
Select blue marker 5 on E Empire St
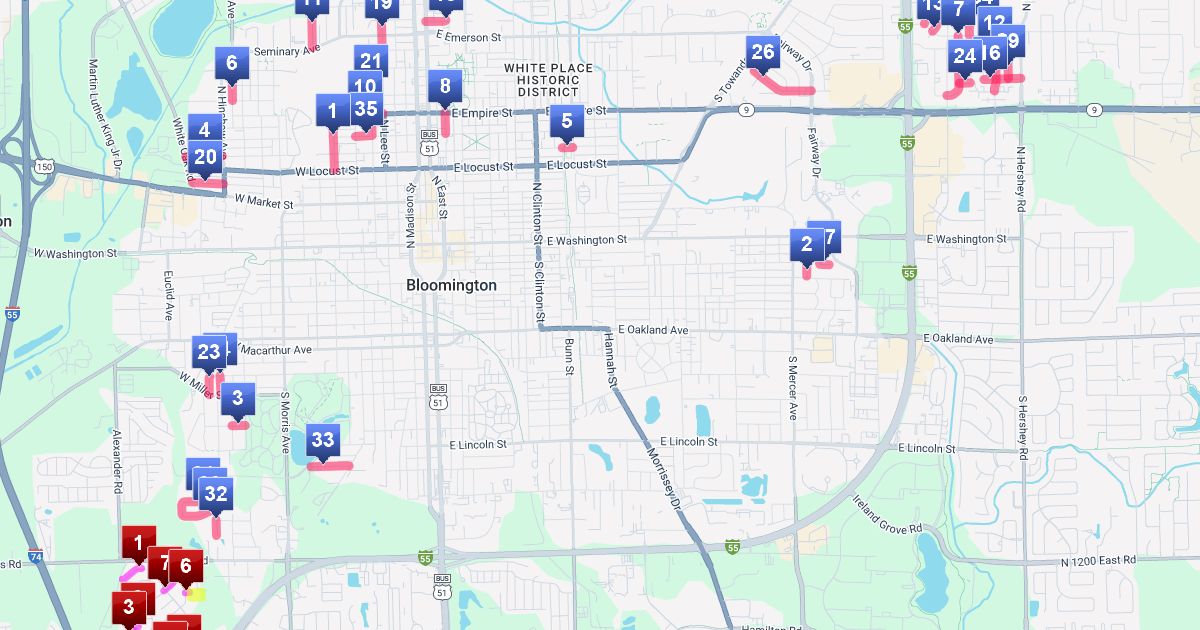point(567,123)
